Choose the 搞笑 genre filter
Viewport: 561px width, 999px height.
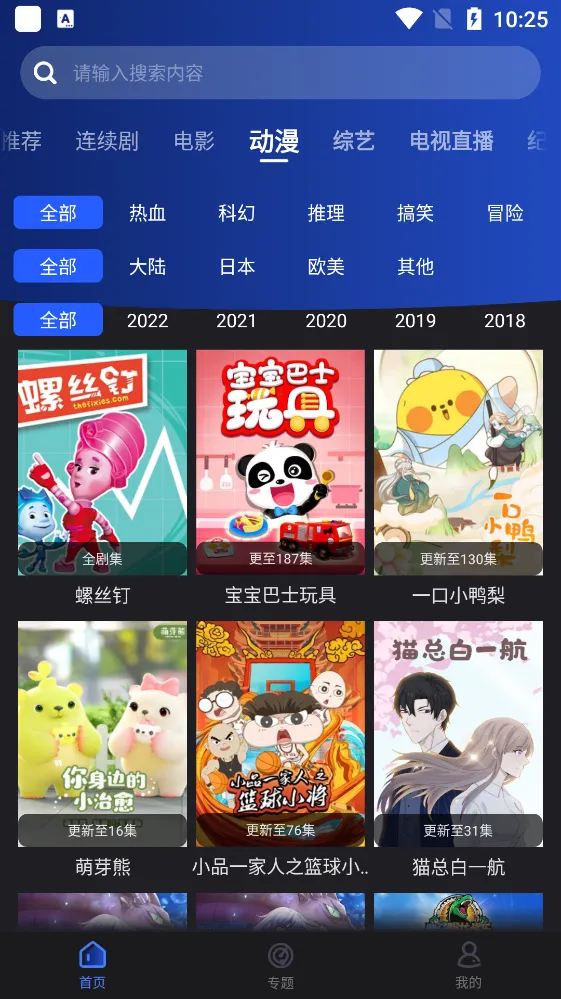(x=415, y=213)
